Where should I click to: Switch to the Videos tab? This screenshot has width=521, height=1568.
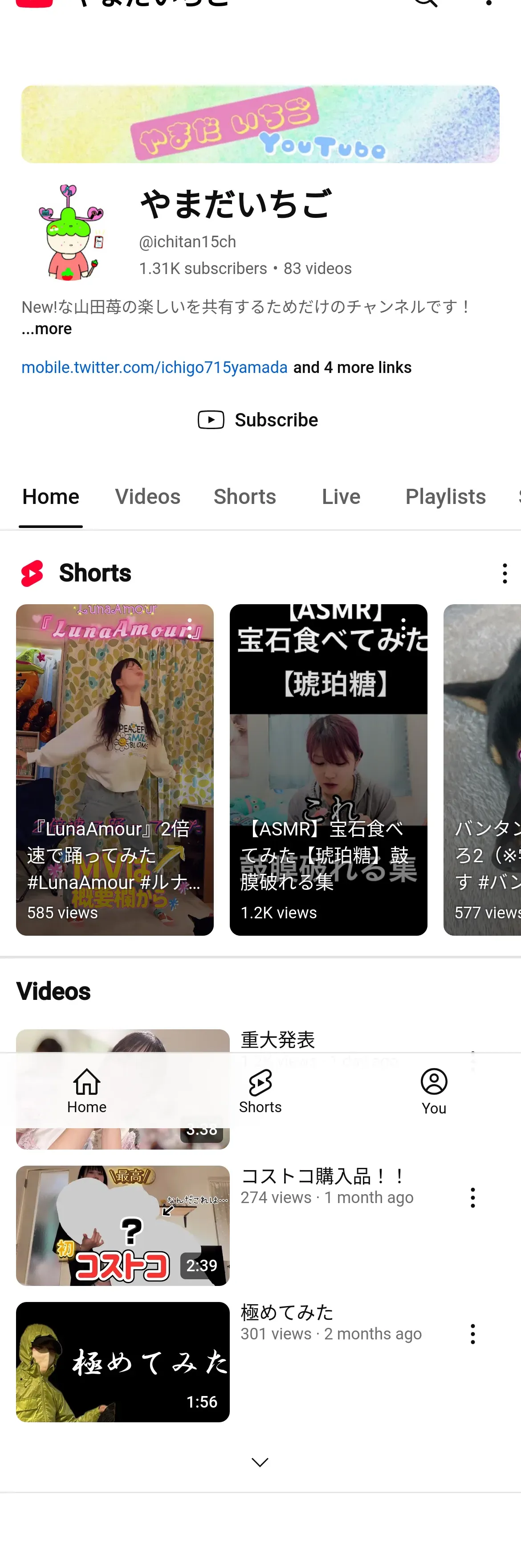(148, 497)
